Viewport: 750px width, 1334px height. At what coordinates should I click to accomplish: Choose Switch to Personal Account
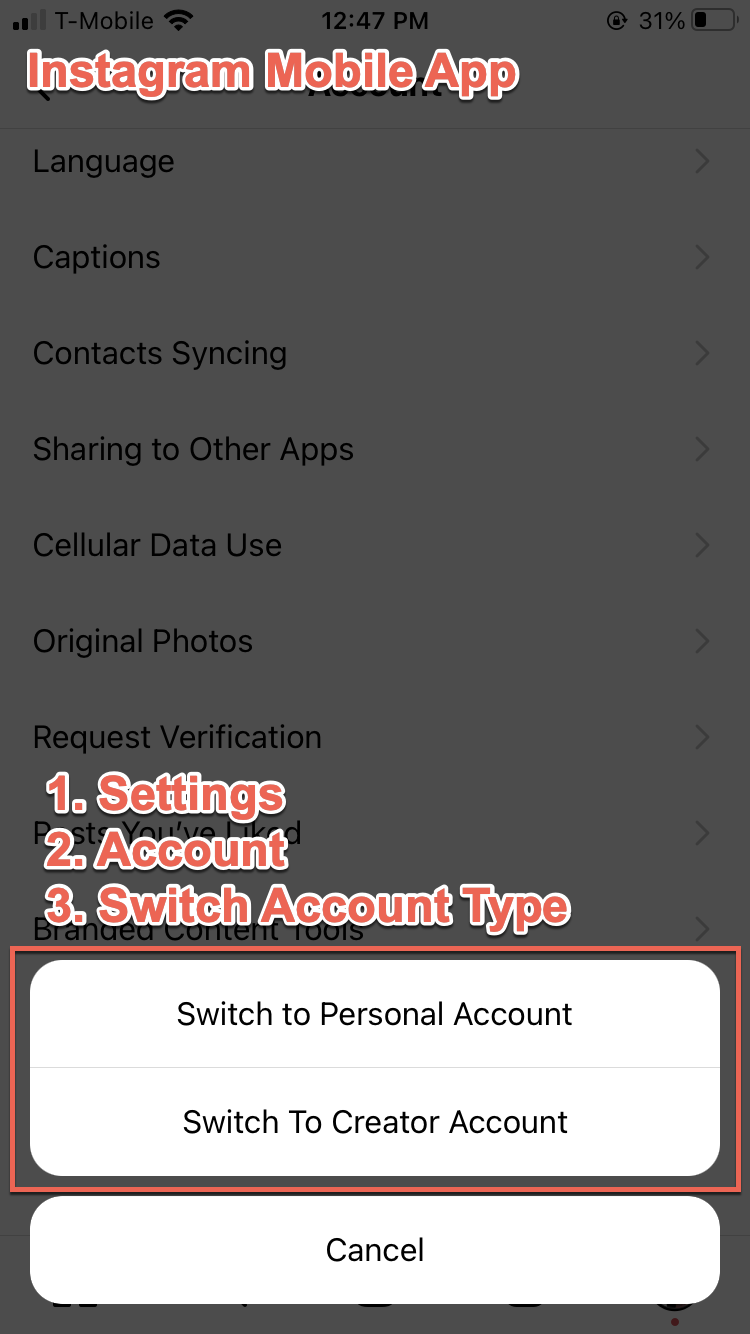coord(374,1013)
